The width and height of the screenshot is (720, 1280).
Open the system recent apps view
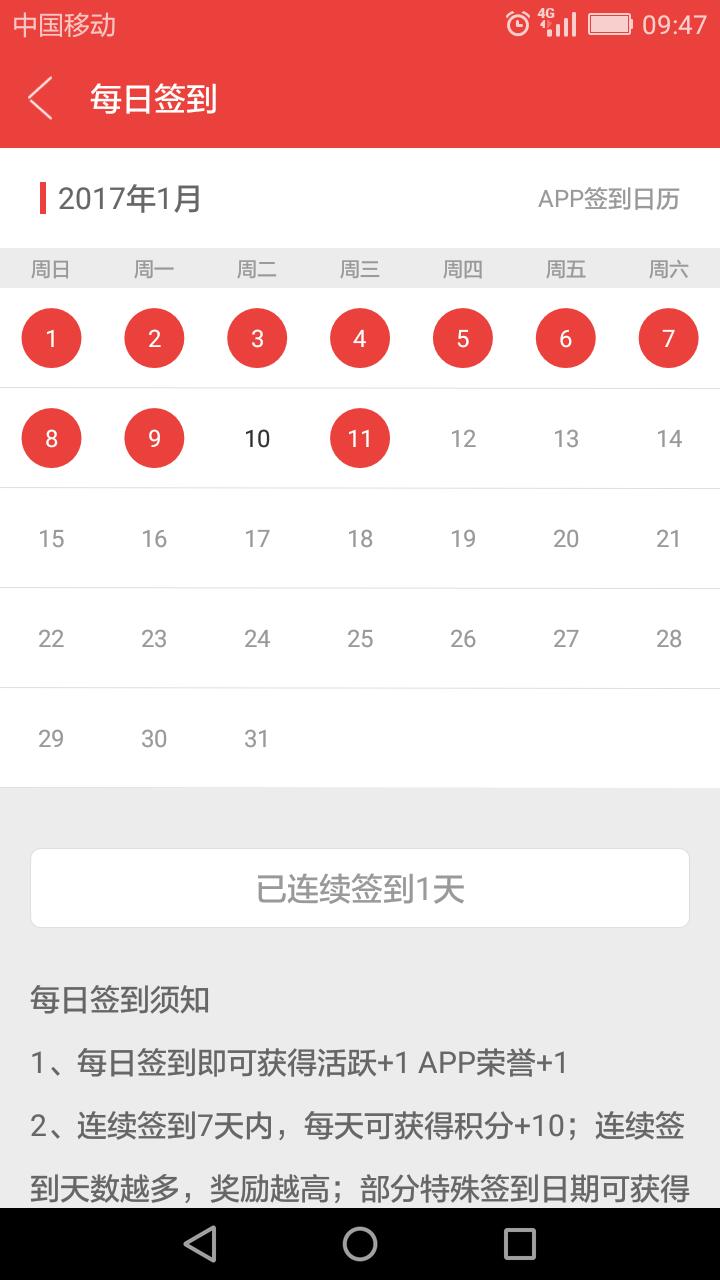[x=519, y=1244]
